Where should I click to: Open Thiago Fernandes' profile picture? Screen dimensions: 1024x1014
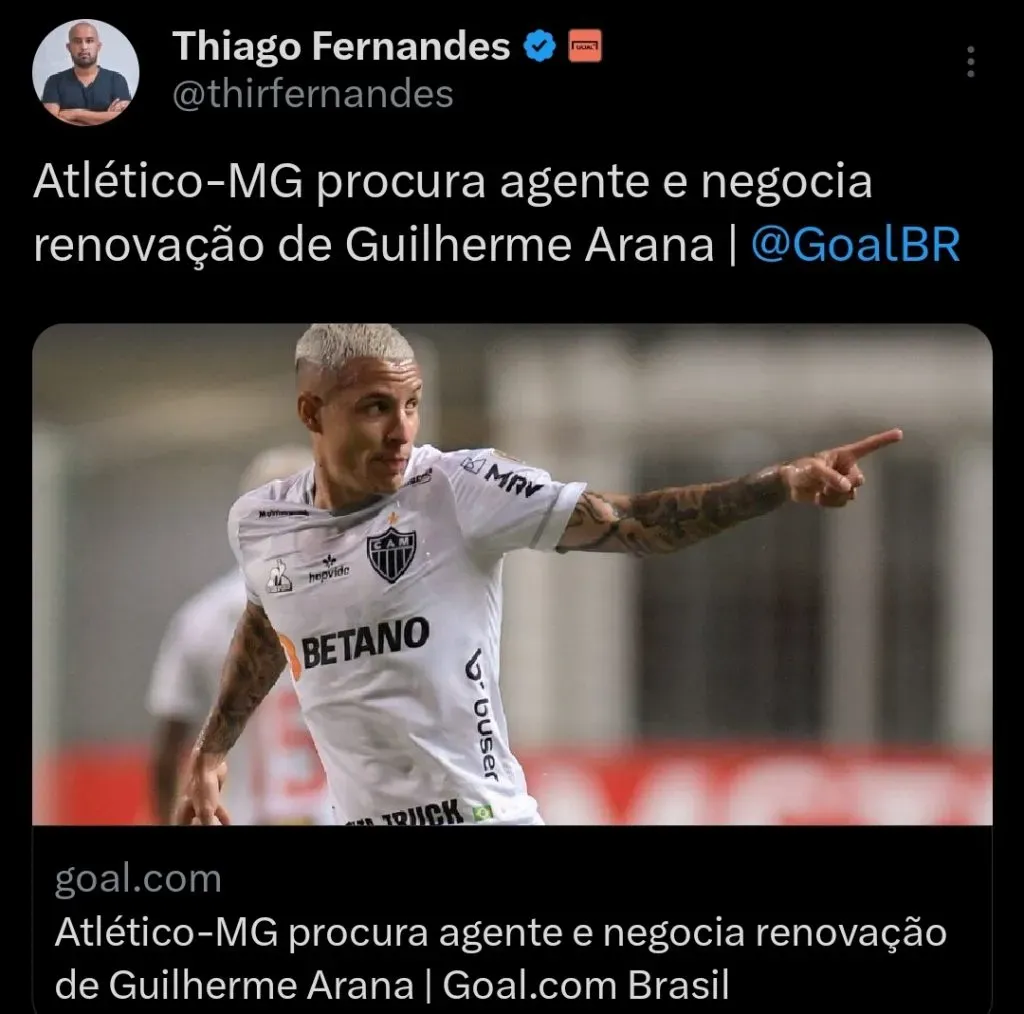pos(85,73)
